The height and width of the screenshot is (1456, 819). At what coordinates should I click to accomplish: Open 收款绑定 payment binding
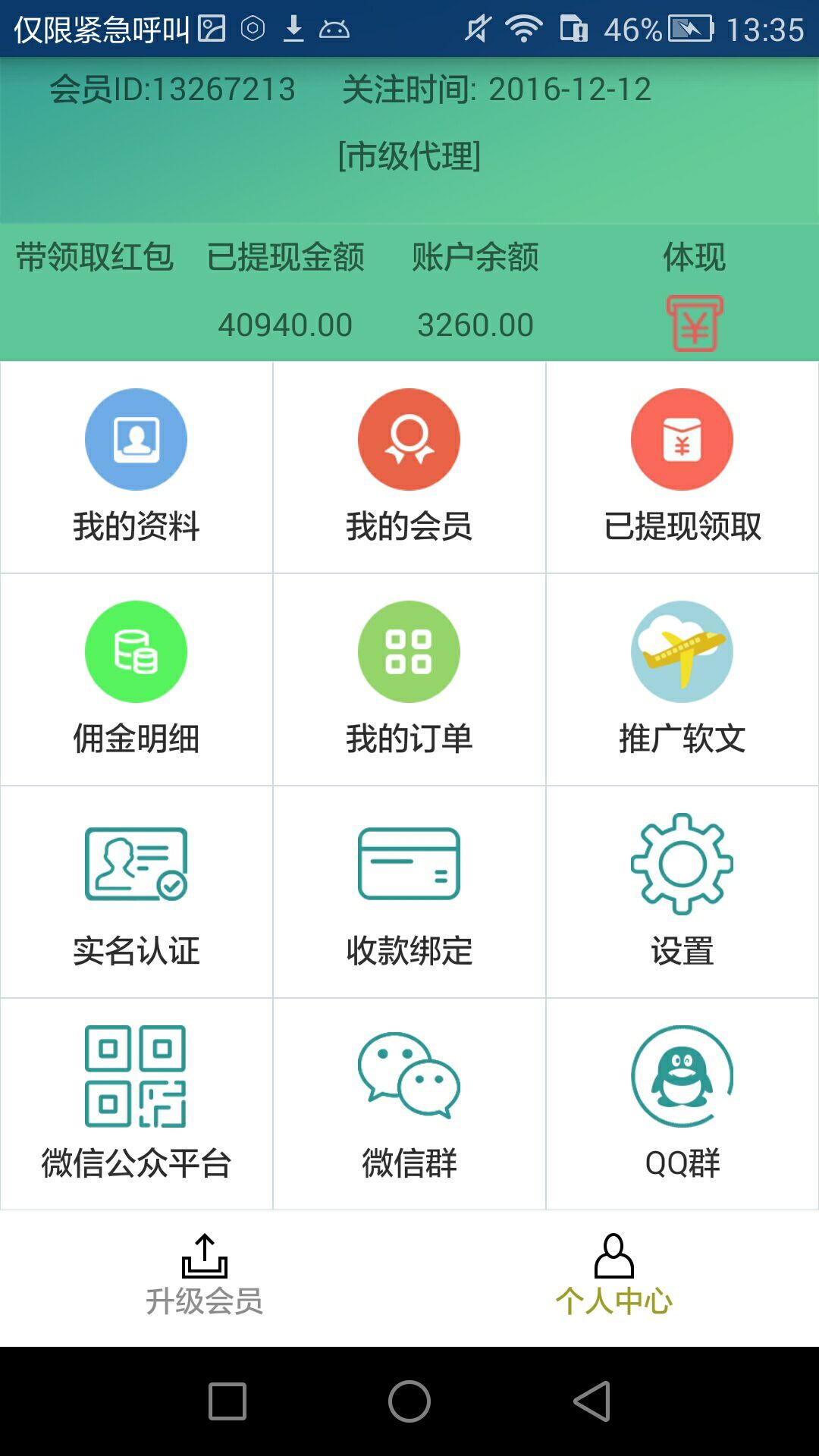pos(409,891)
